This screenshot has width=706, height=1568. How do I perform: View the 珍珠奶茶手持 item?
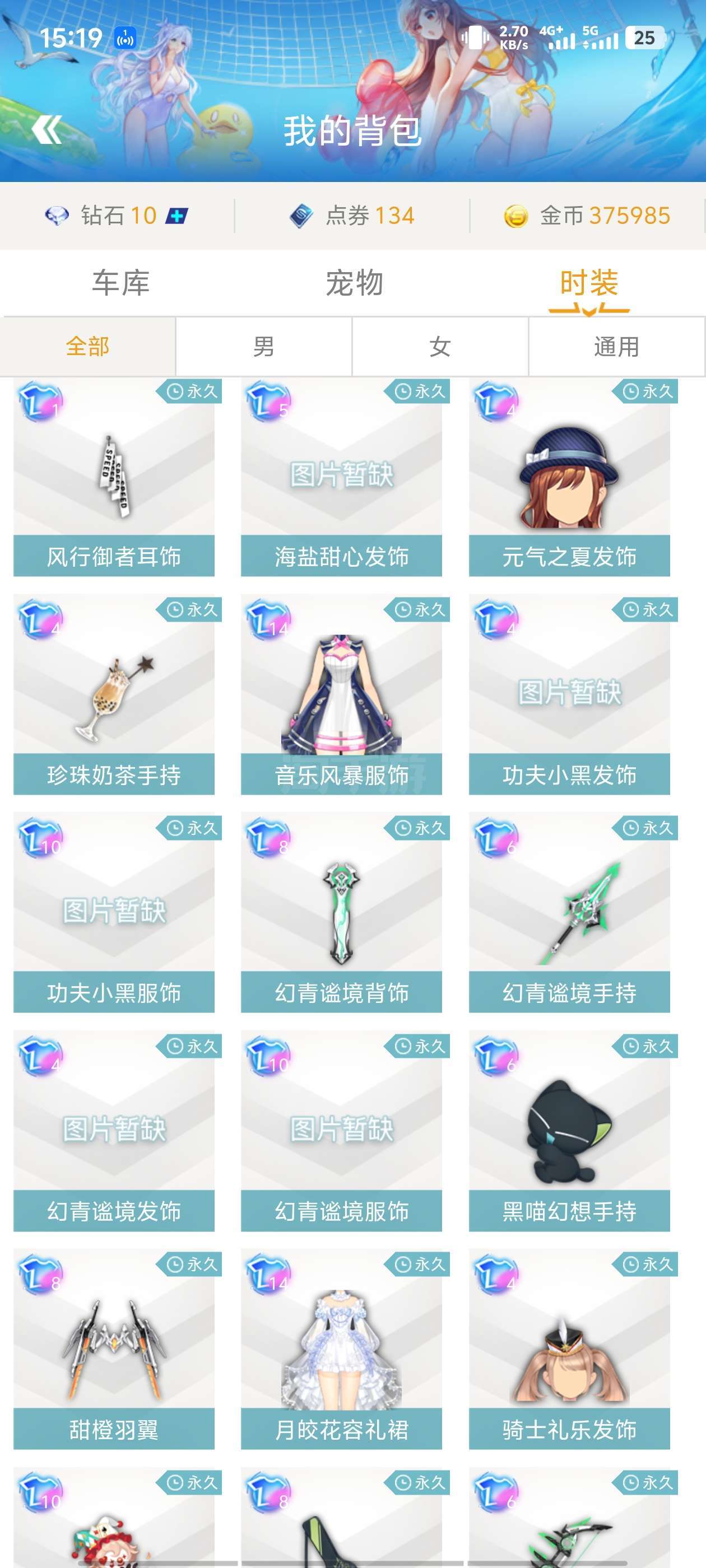[114, 696]
